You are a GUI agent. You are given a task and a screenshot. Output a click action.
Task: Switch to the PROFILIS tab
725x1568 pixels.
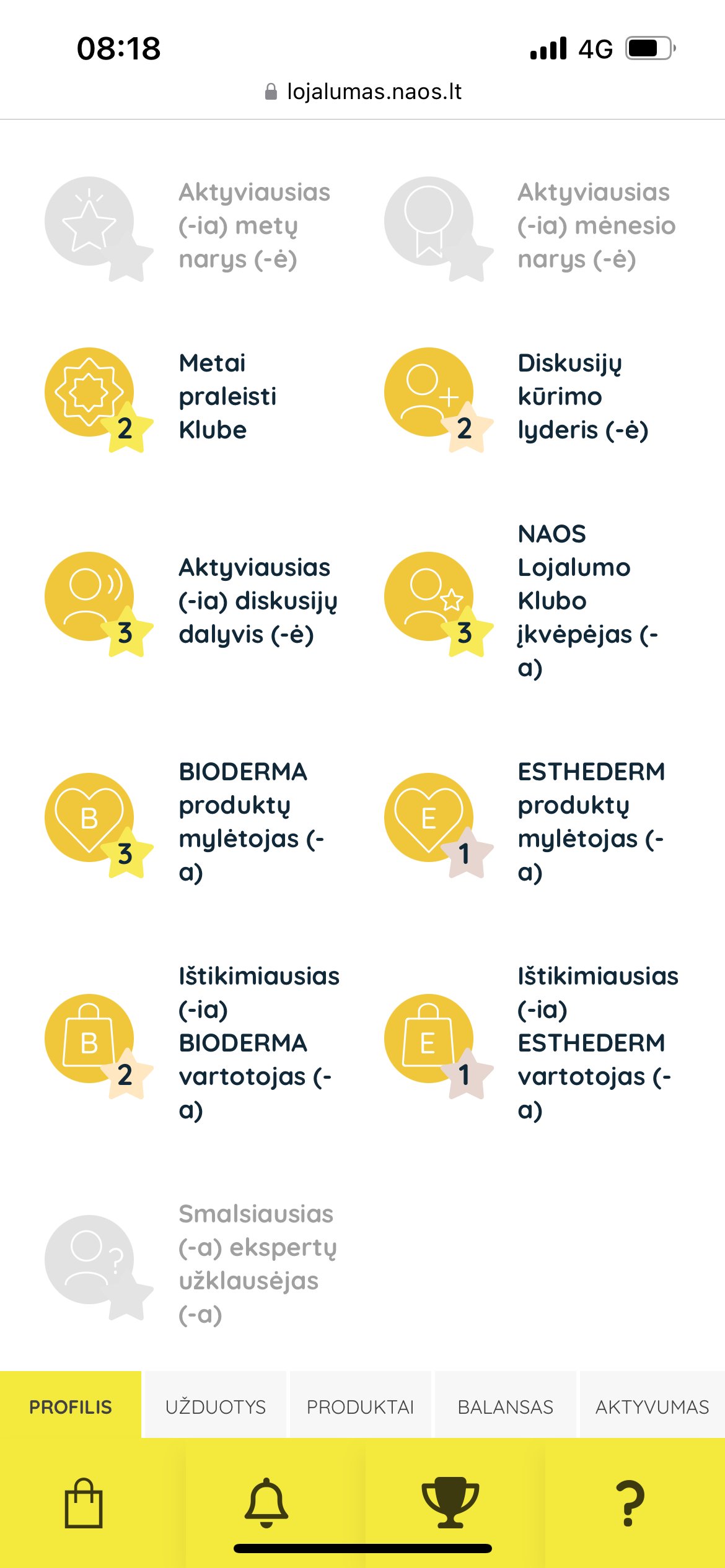(x=71, y=1406)
